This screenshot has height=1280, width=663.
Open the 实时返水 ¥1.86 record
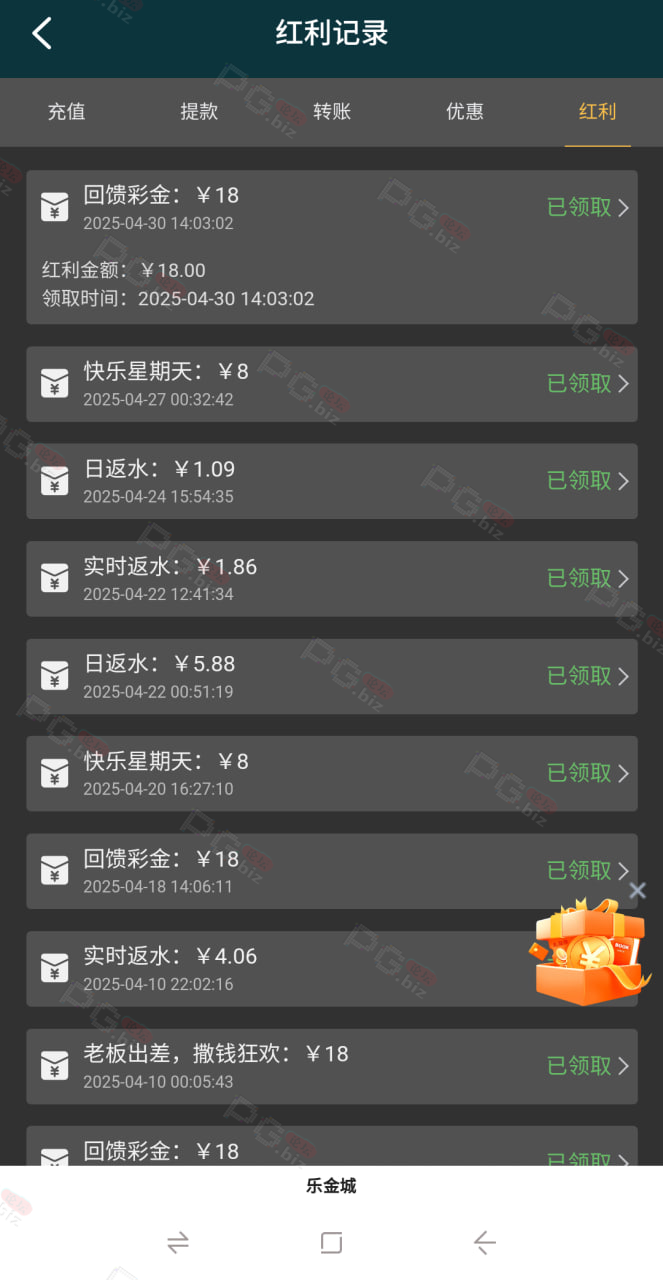pyautogui.click(x=332, y=579)
